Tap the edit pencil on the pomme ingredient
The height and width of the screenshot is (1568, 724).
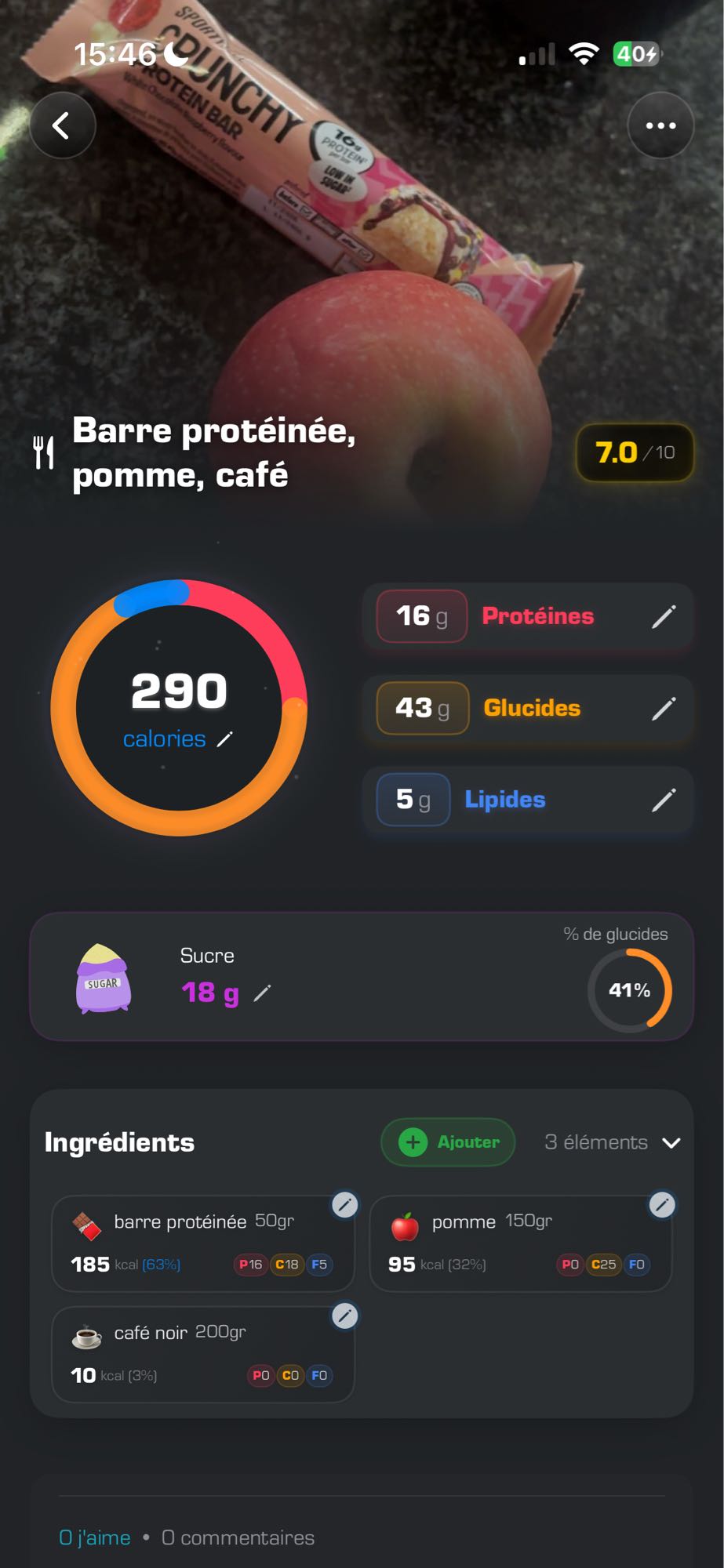click(660, 1205)
